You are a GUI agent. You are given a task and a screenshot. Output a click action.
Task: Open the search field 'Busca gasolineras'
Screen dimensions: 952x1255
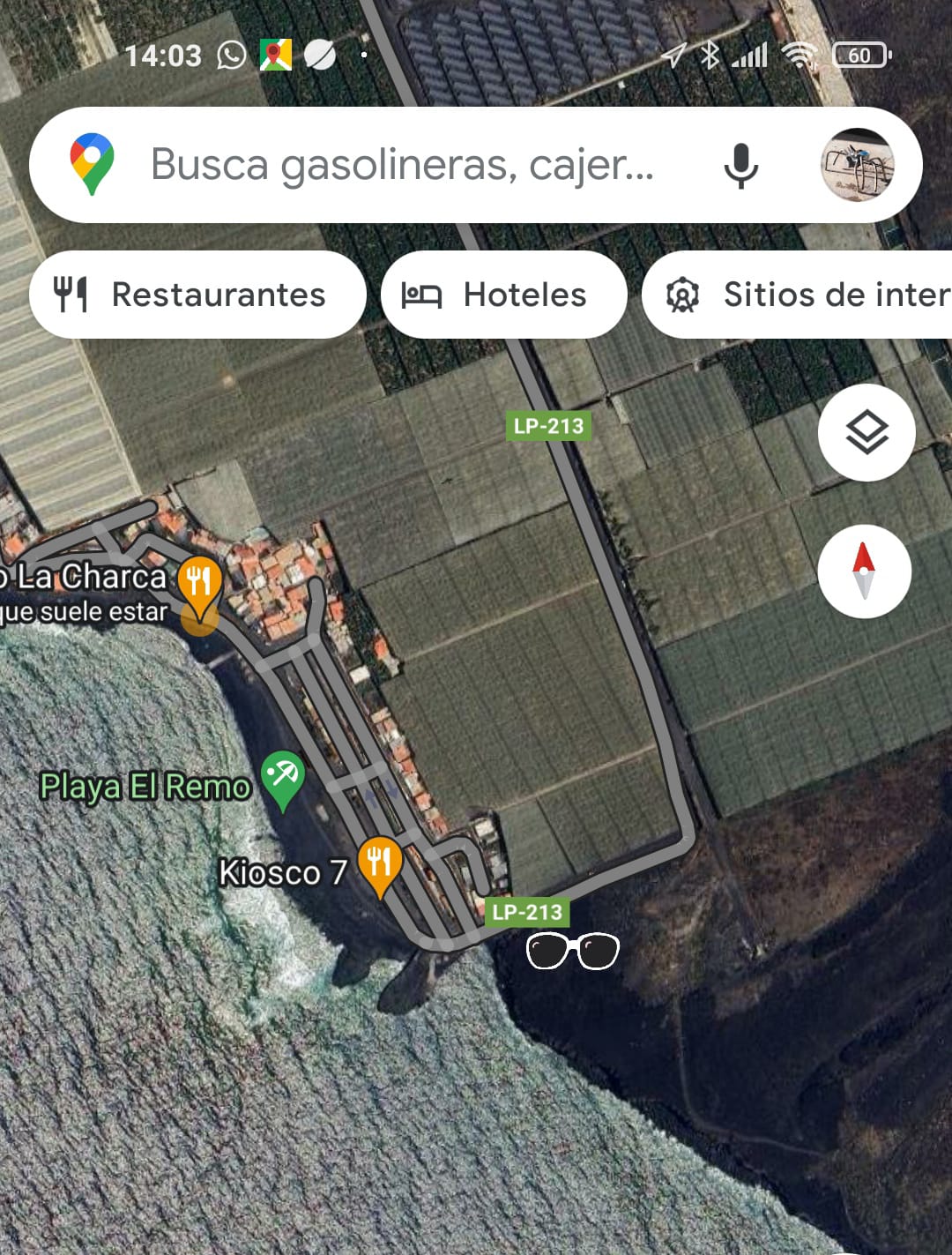point(401,165)
